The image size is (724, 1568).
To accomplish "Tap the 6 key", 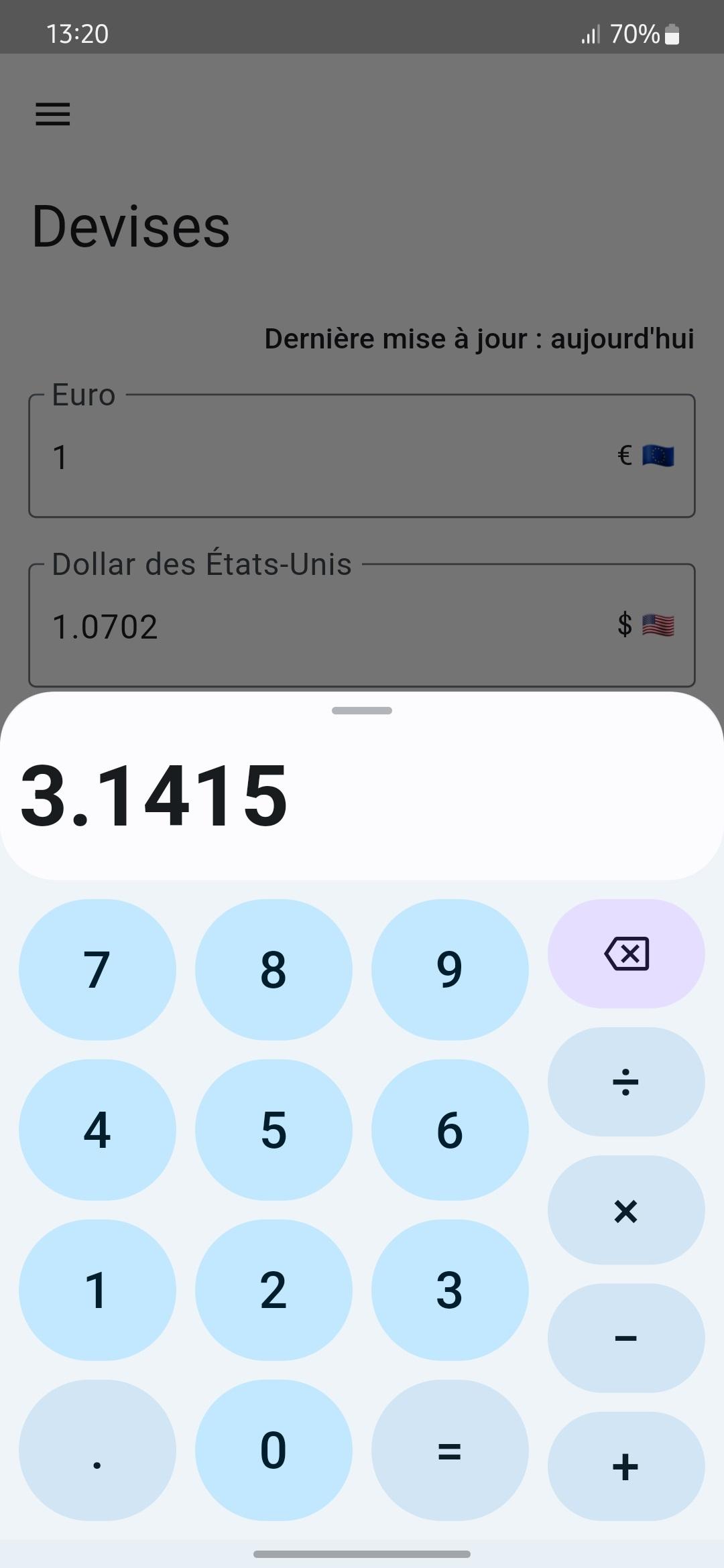I will pyautogui.click(x=450, y=1130).
